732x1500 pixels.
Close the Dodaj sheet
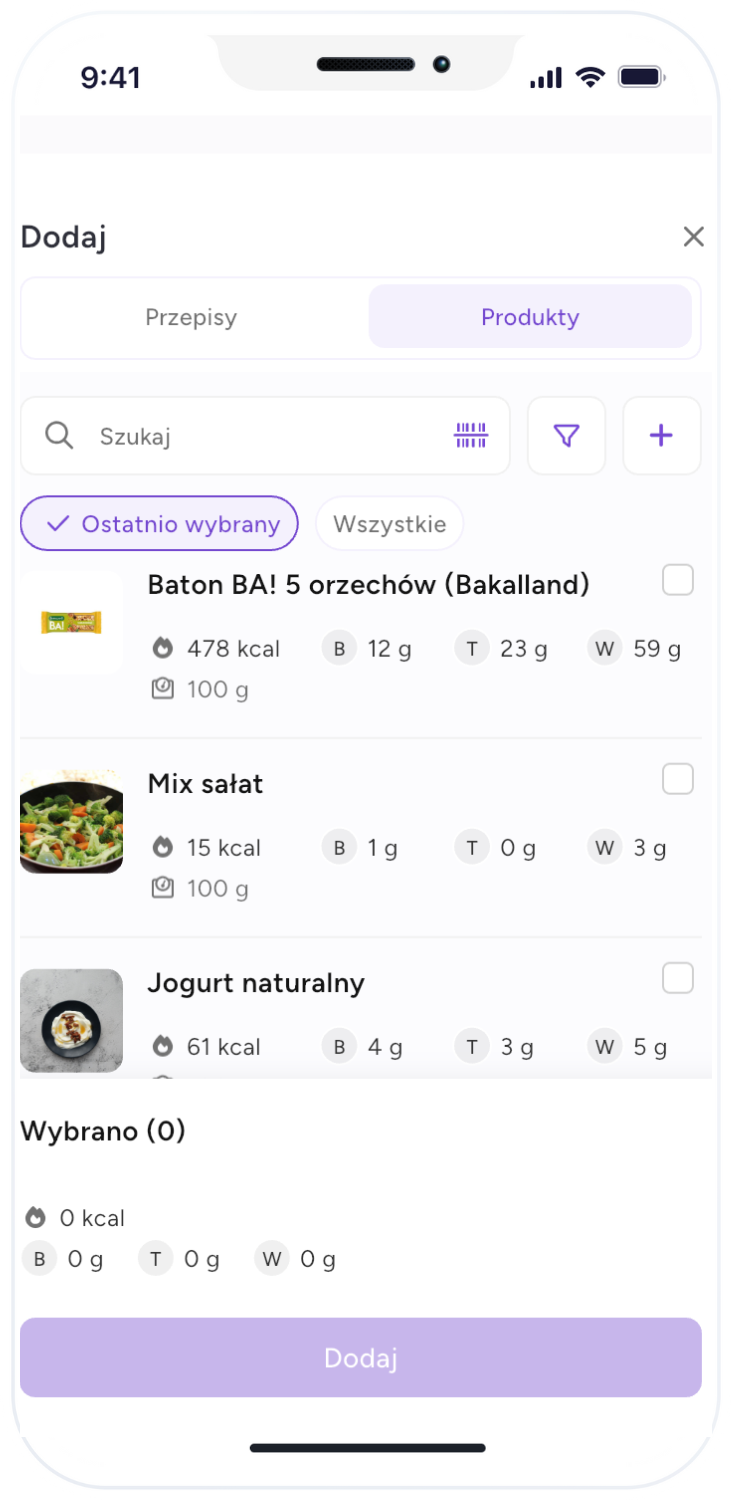693,237
